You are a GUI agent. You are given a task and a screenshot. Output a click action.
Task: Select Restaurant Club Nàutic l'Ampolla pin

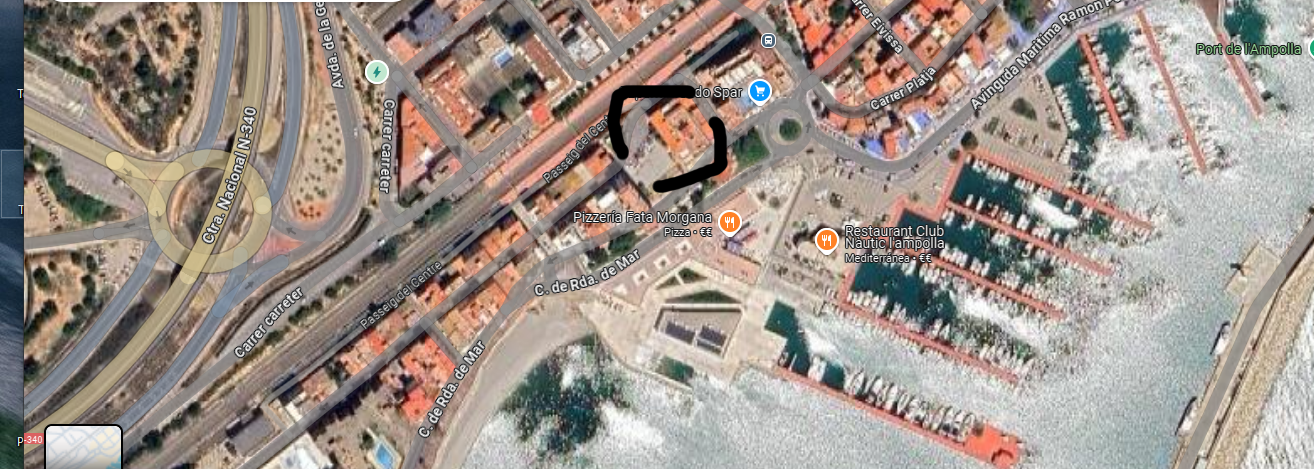[826, 240]
